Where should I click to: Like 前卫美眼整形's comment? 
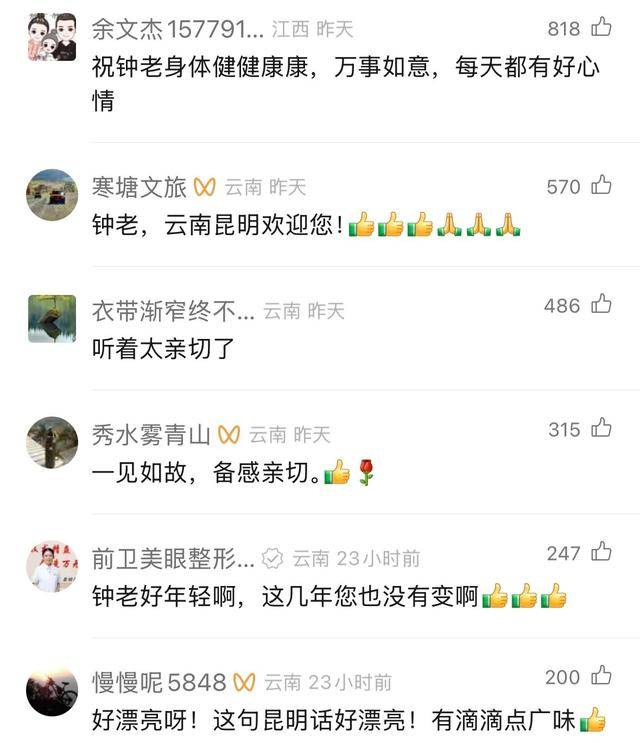coord(601,552)
